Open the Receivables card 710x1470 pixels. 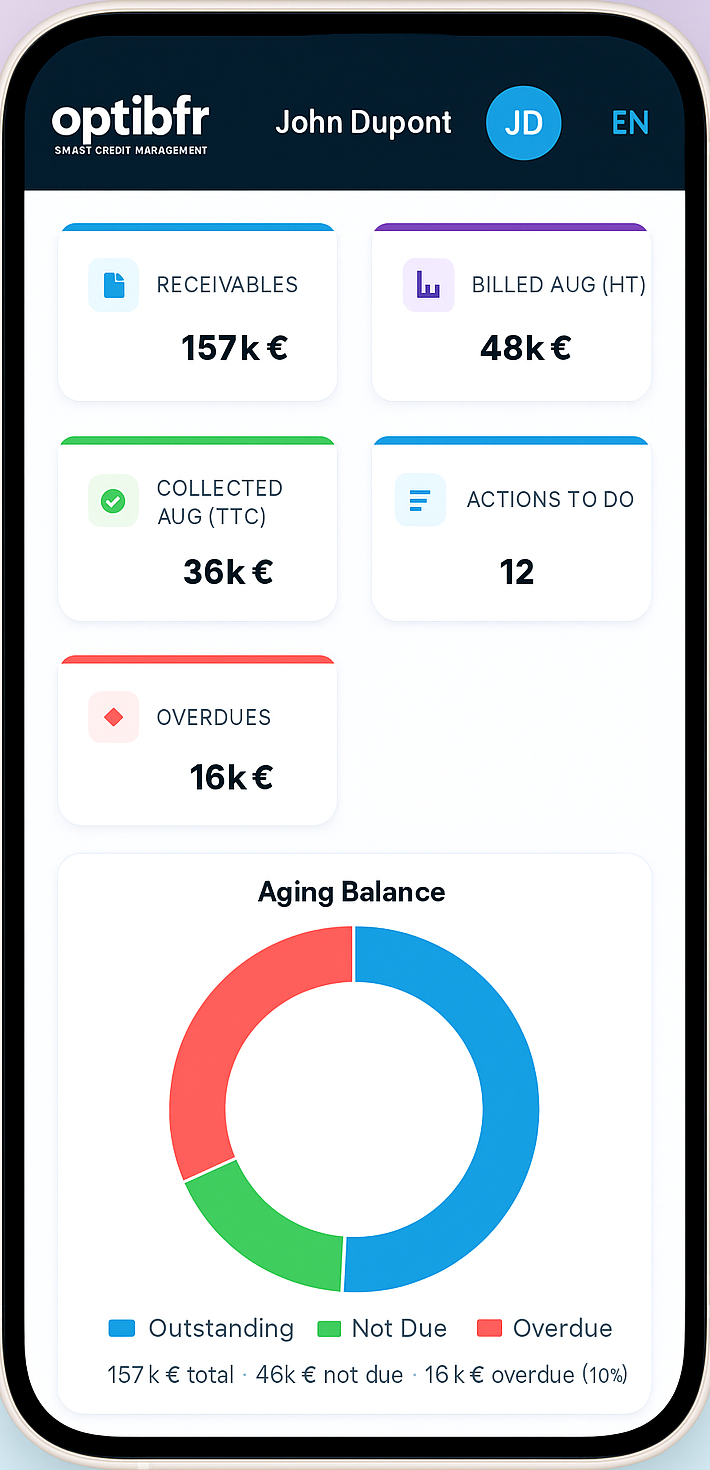click(x=198, y=314)
